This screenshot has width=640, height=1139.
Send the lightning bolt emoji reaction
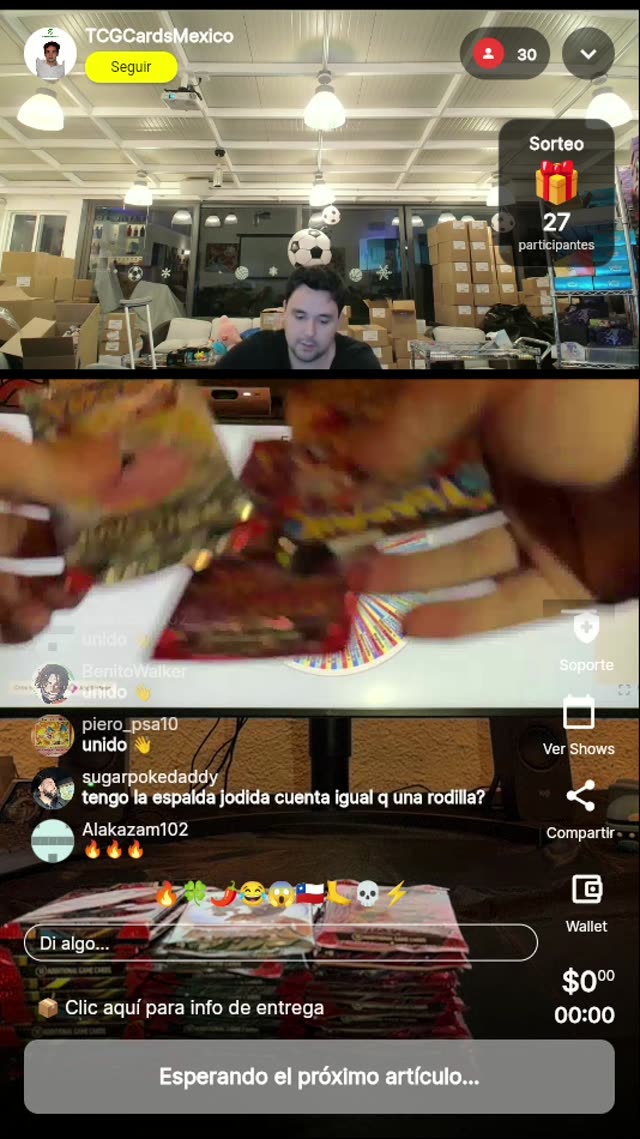pyautogui.click(x=396, y=894)
